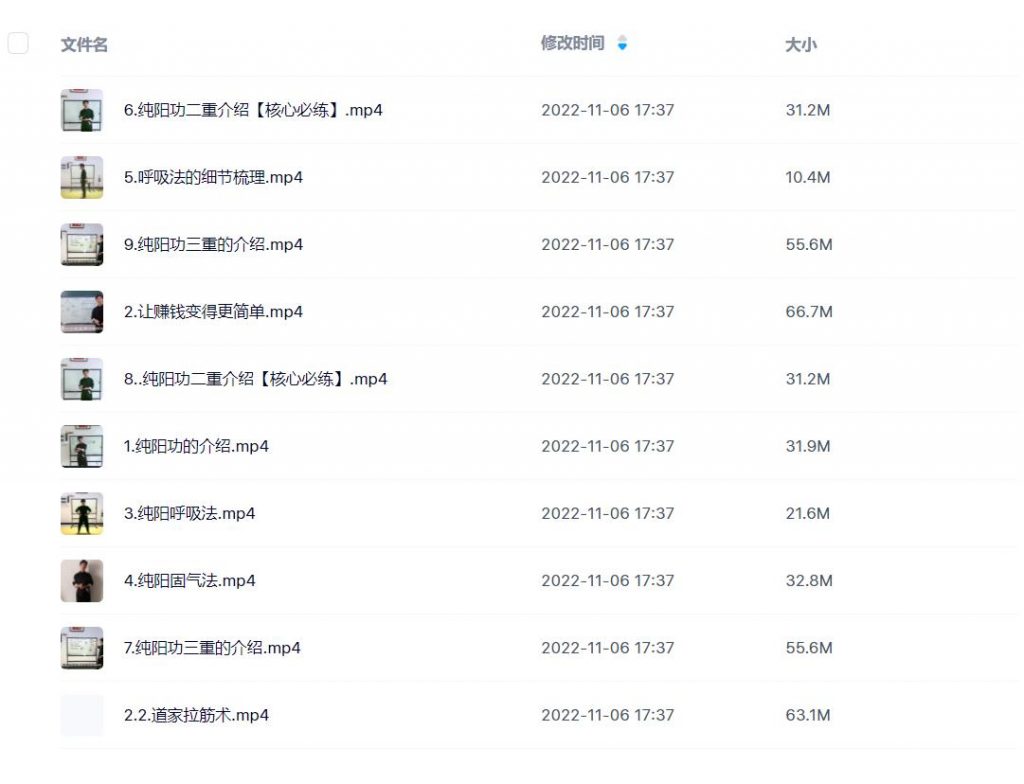The width and height of the screenshot is (1024, 784).
Task: Open 2.2.道家拉筋术.mp4
Action: coord(196,715)
